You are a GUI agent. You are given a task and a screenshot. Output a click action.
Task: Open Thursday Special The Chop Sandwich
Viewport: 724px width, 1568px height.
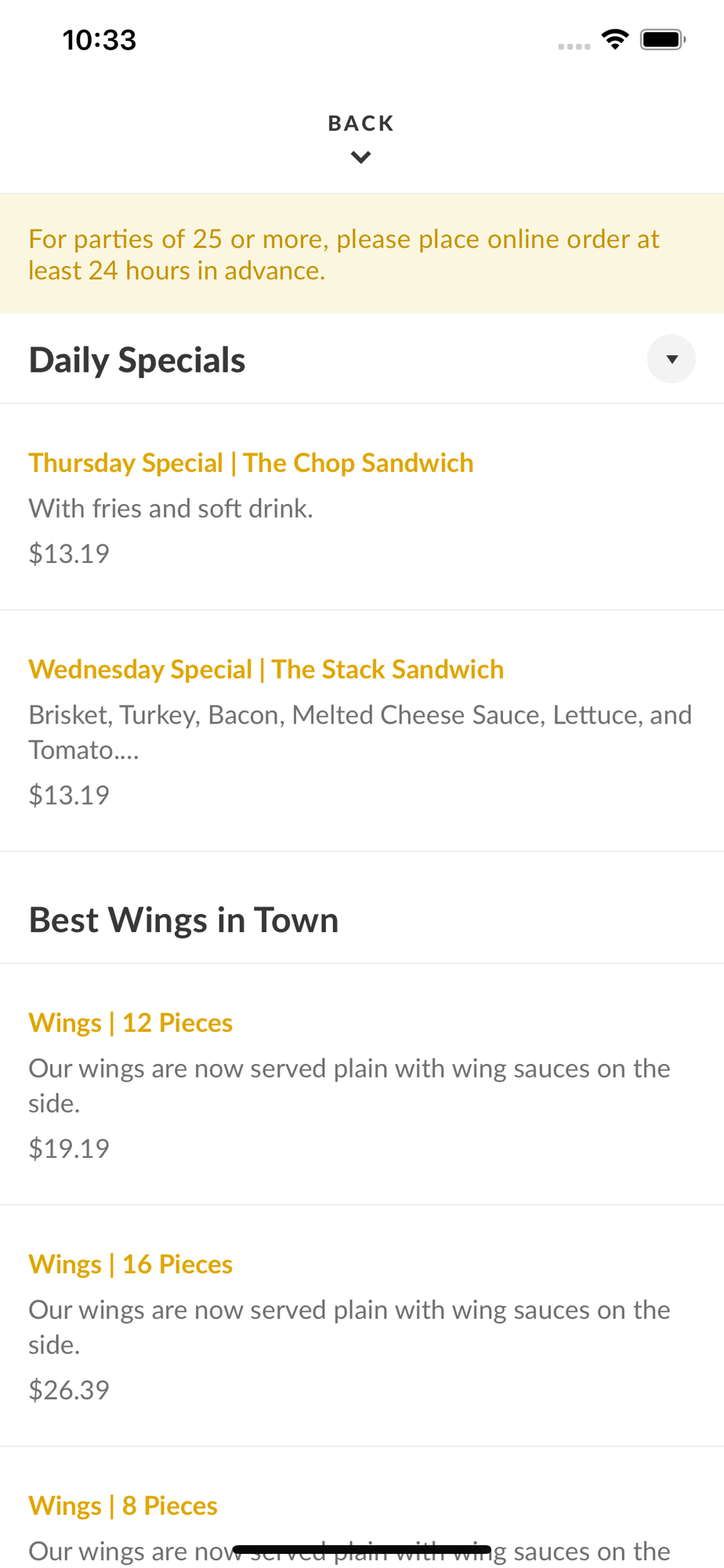(x=362, y=507)
